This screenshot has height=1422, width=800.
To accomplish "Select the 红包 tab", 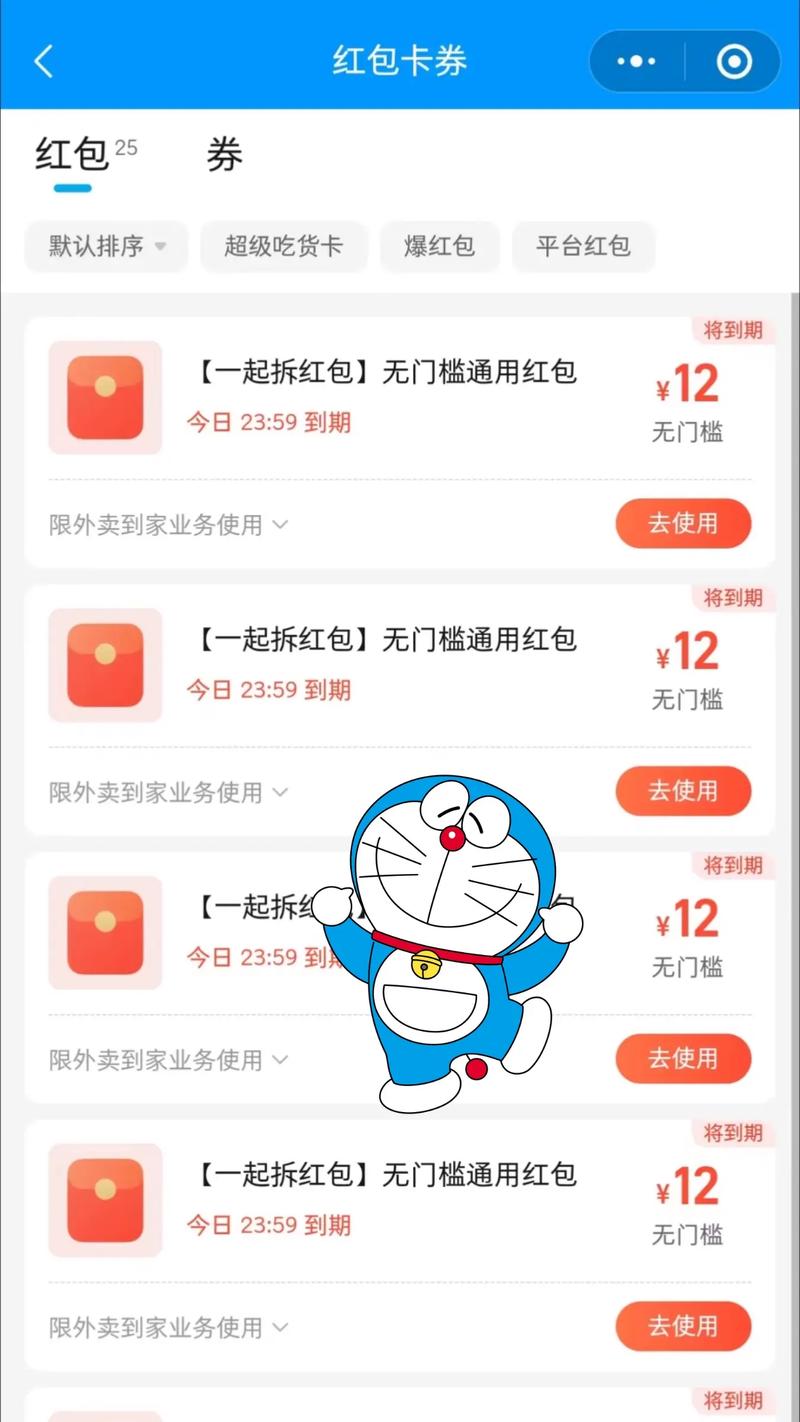I will [68, 156].
